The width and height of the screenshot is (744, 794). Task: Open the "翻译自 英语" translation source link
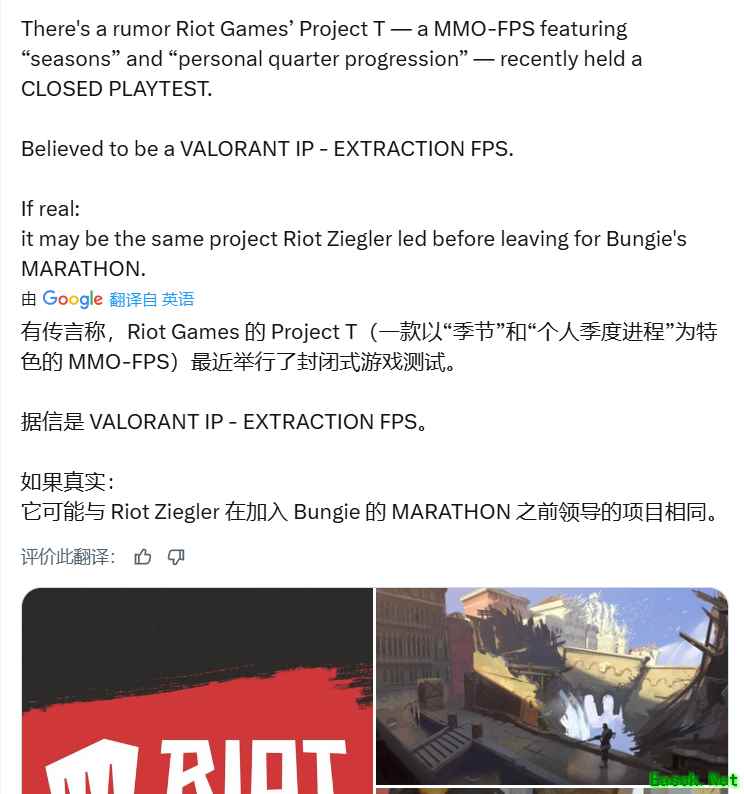tap(151, 299)
